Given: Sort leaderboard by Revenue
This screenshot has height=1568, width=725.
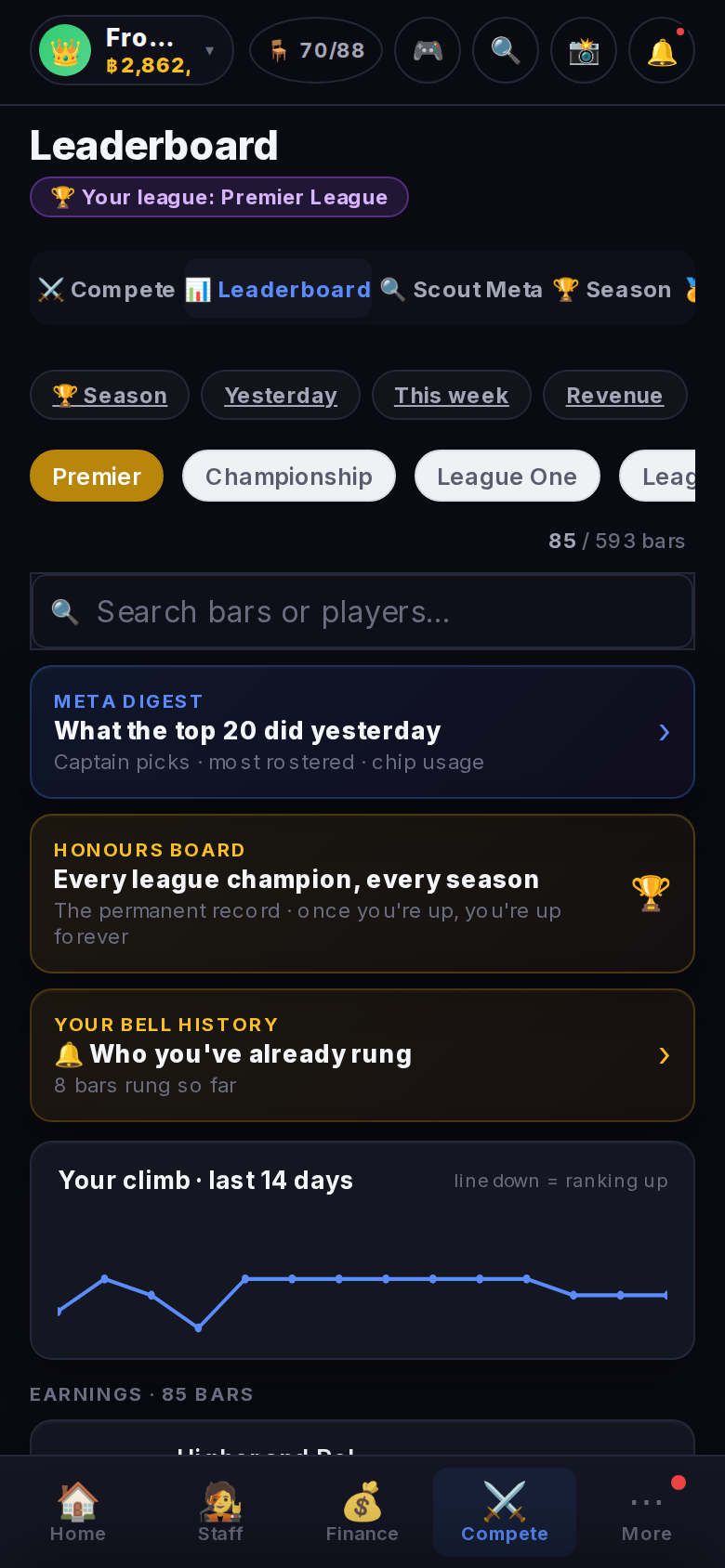Looking at the screenshot, I should (x=614, y=395).
